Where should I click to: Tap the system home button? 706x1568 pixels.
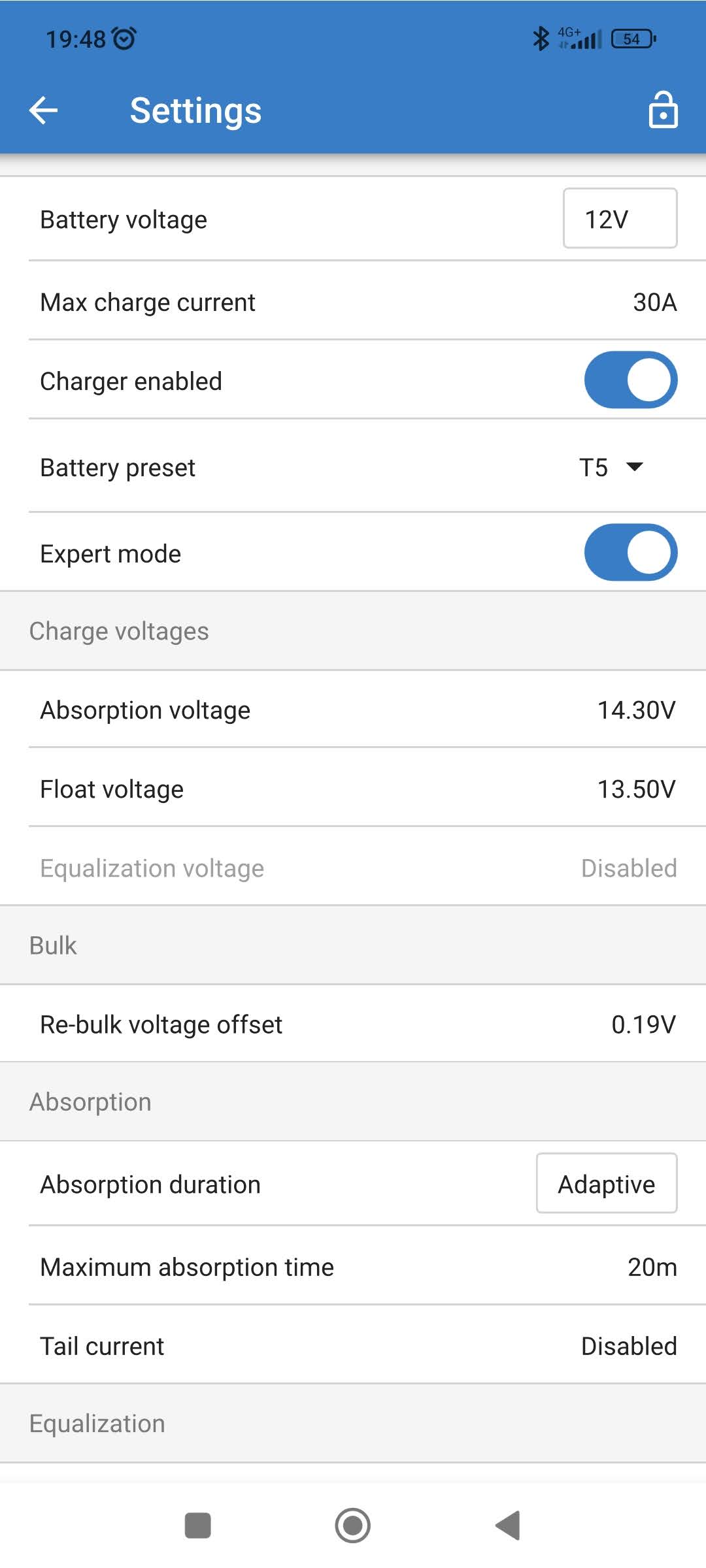coord(353,1526)
